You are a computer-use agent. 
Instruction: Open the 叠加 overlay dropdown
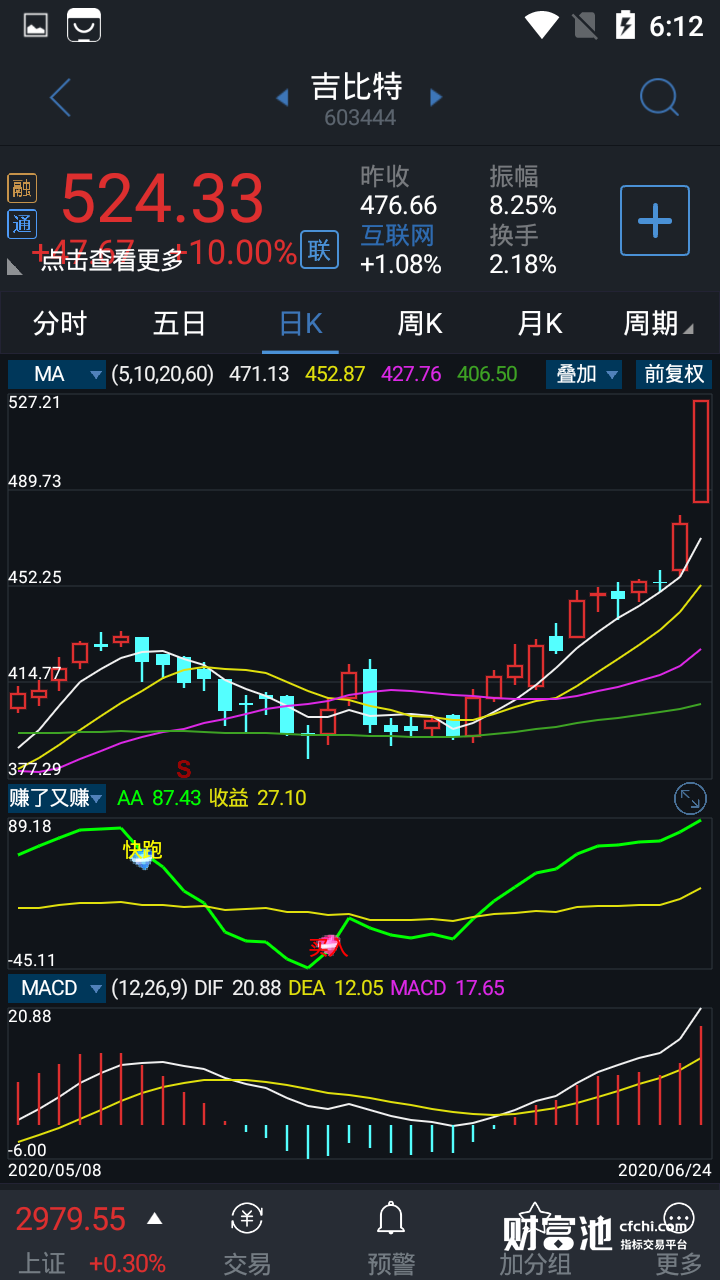tap(584, 375)
